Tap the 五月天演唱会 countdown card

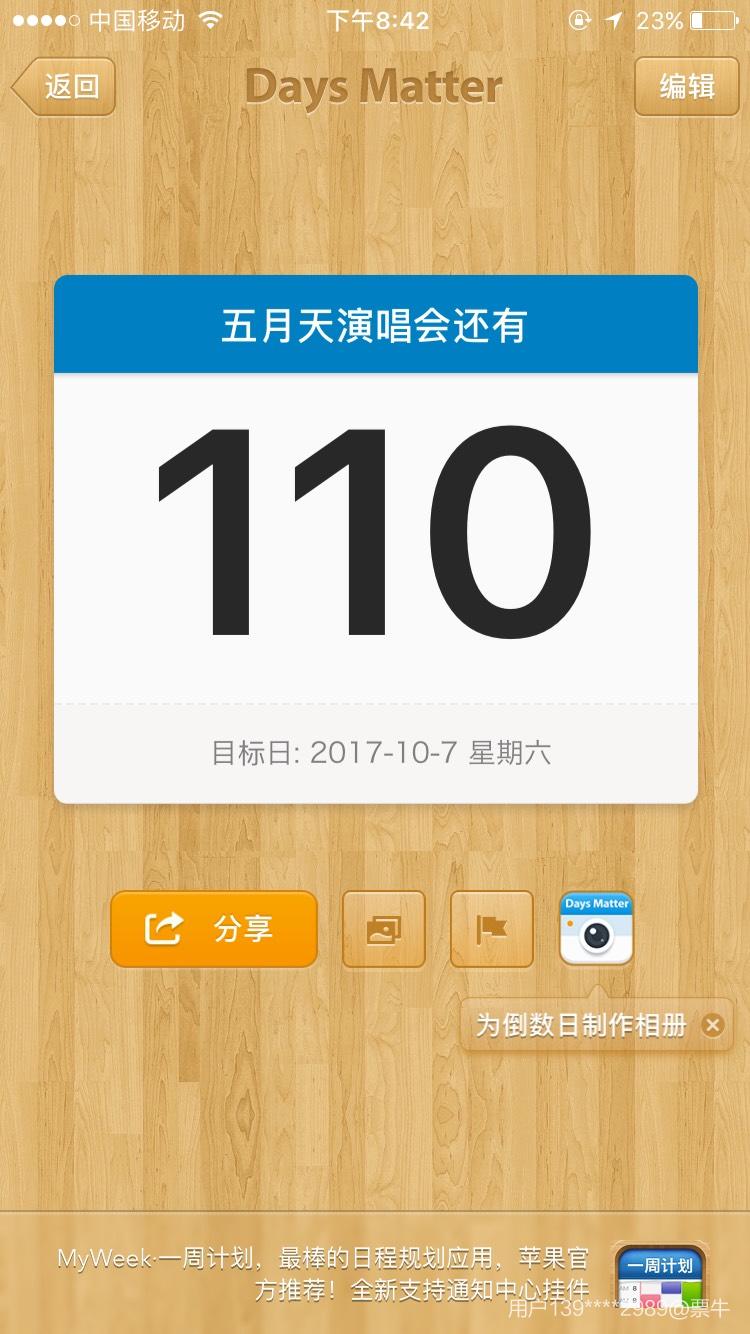pos(375,539)
